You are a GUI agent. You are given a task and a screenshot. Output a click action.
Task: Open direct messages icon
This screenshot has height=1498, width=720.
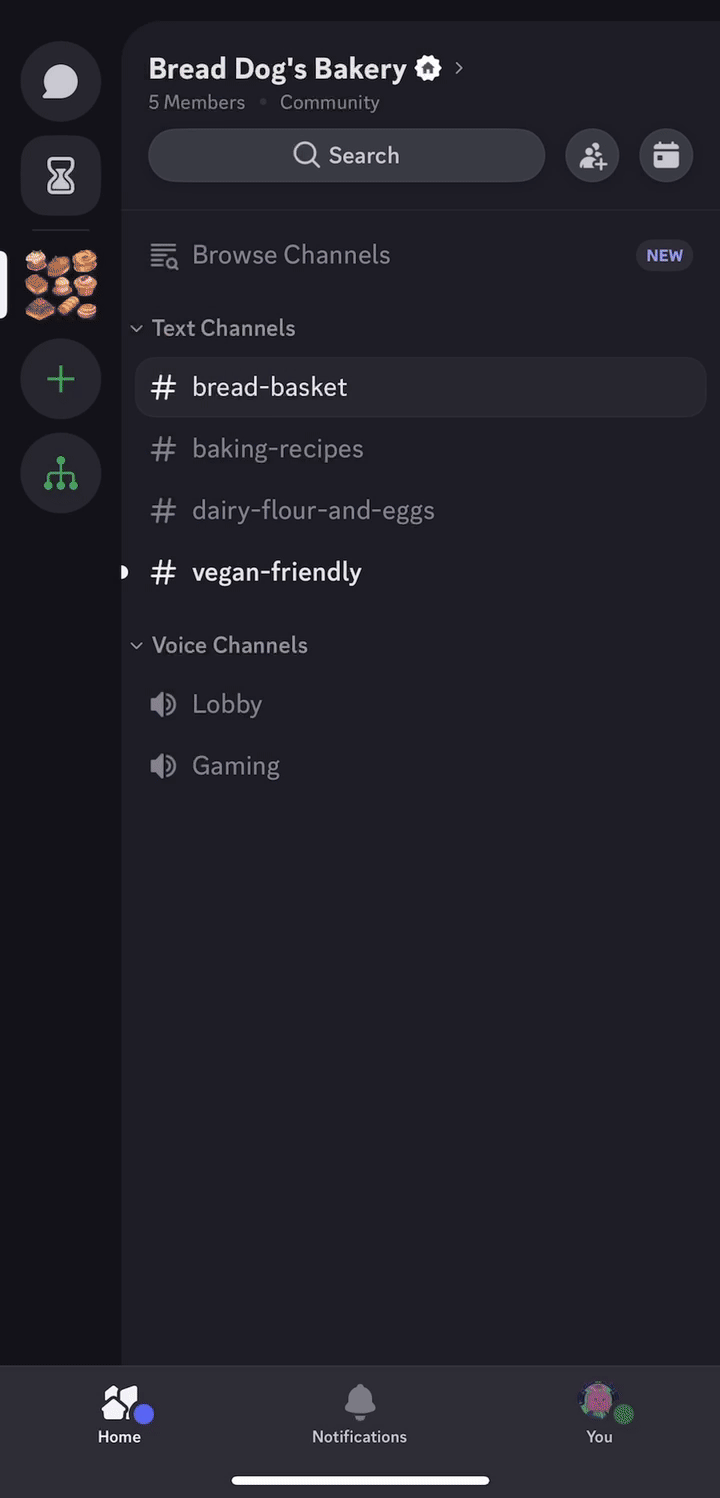pos(61,81)
